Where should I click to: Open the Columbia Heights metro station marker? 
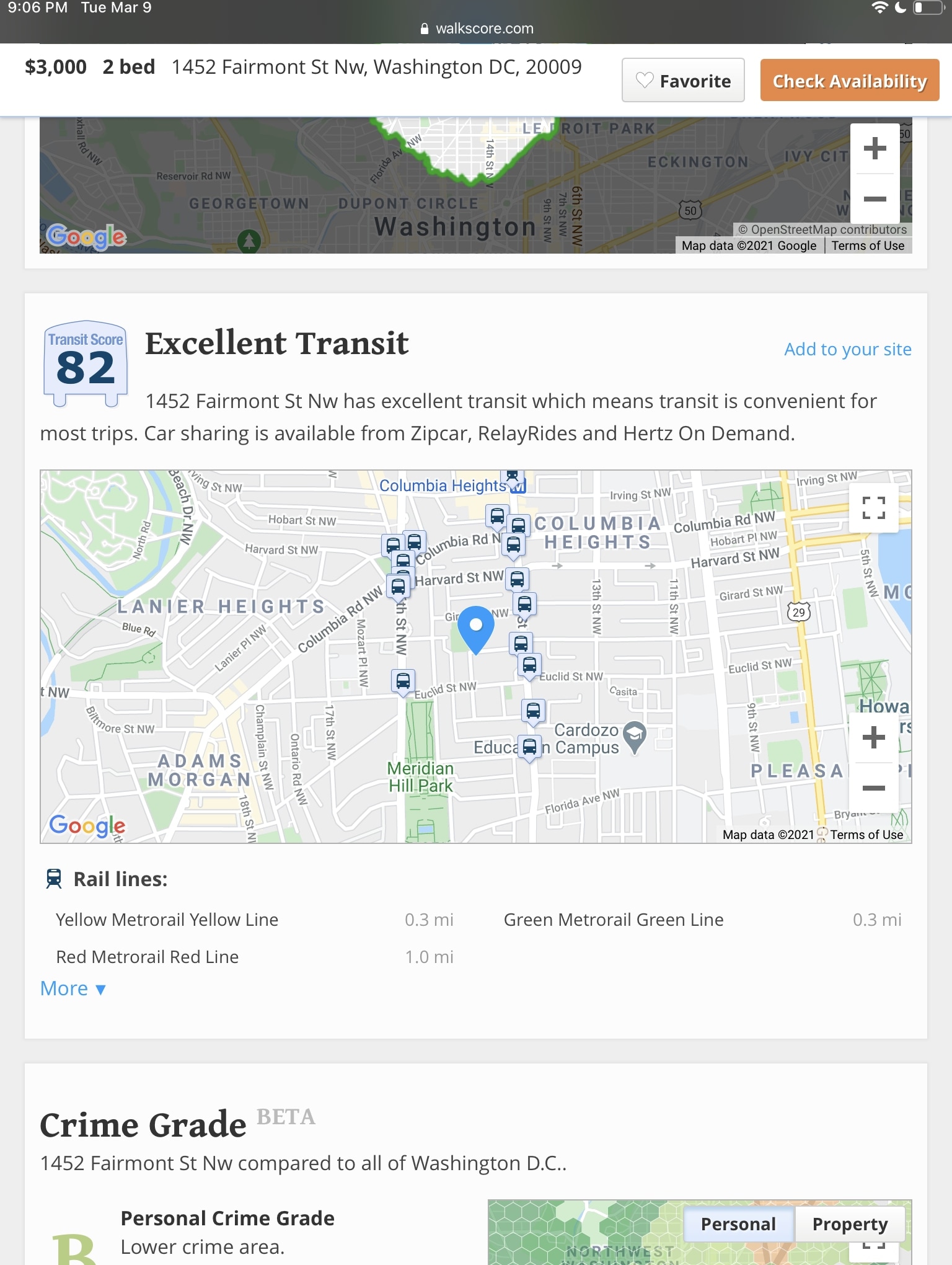point(518,485)
